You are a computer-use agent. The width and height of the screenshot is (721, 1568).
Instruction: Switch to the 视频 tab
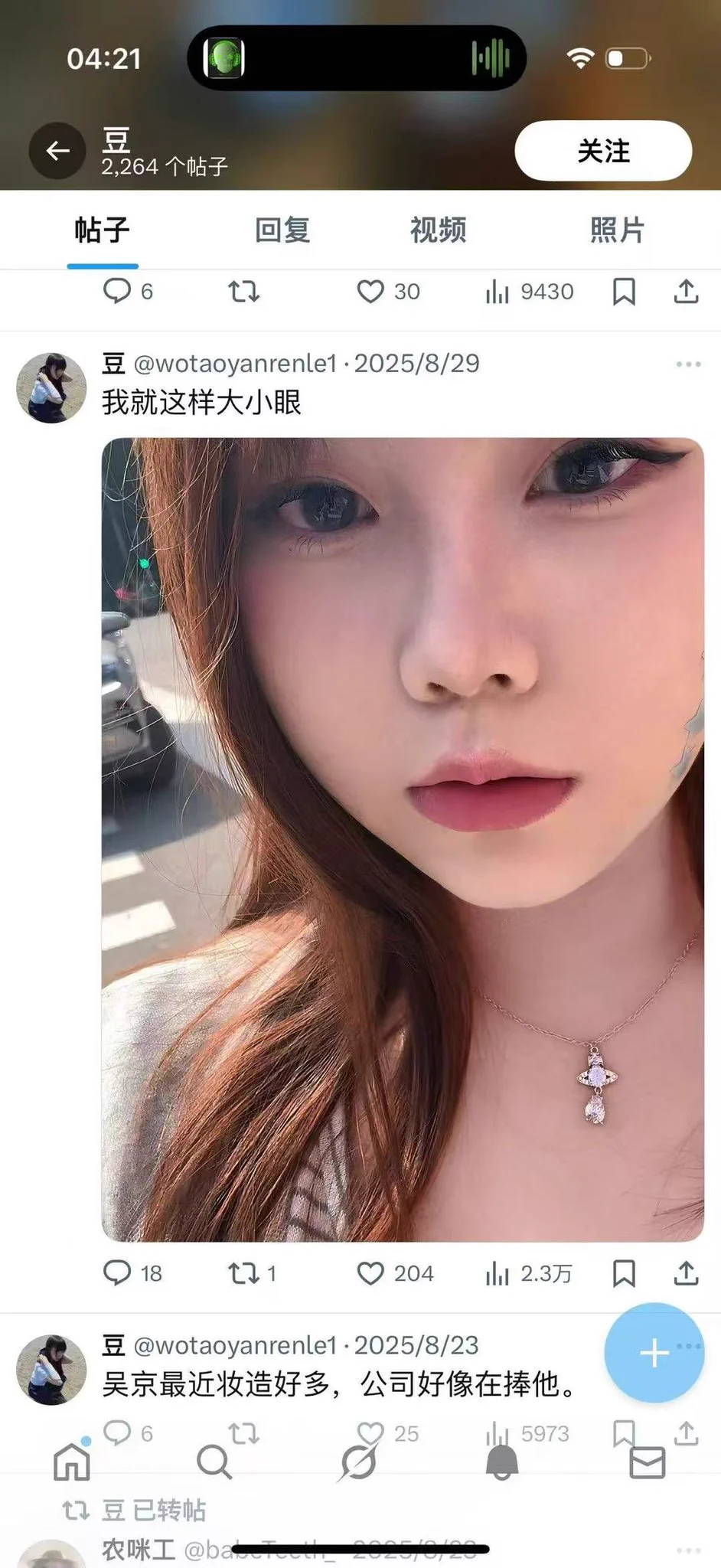438,230
